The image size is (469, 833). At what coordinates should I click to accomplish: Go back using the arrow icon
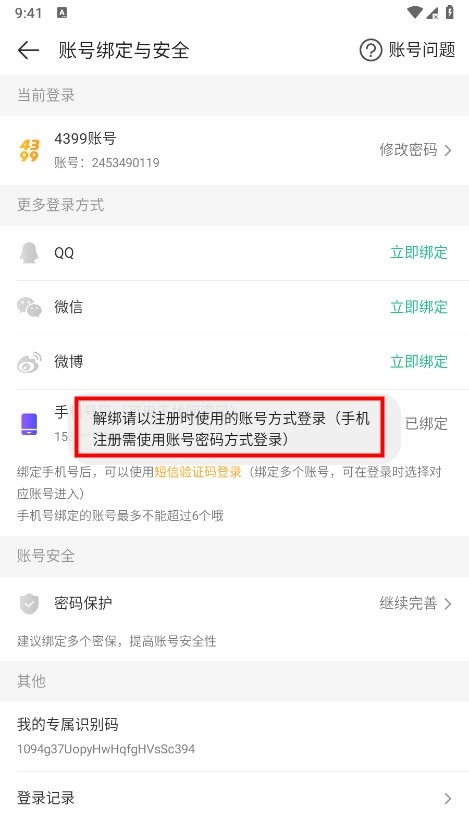(28, 50)
